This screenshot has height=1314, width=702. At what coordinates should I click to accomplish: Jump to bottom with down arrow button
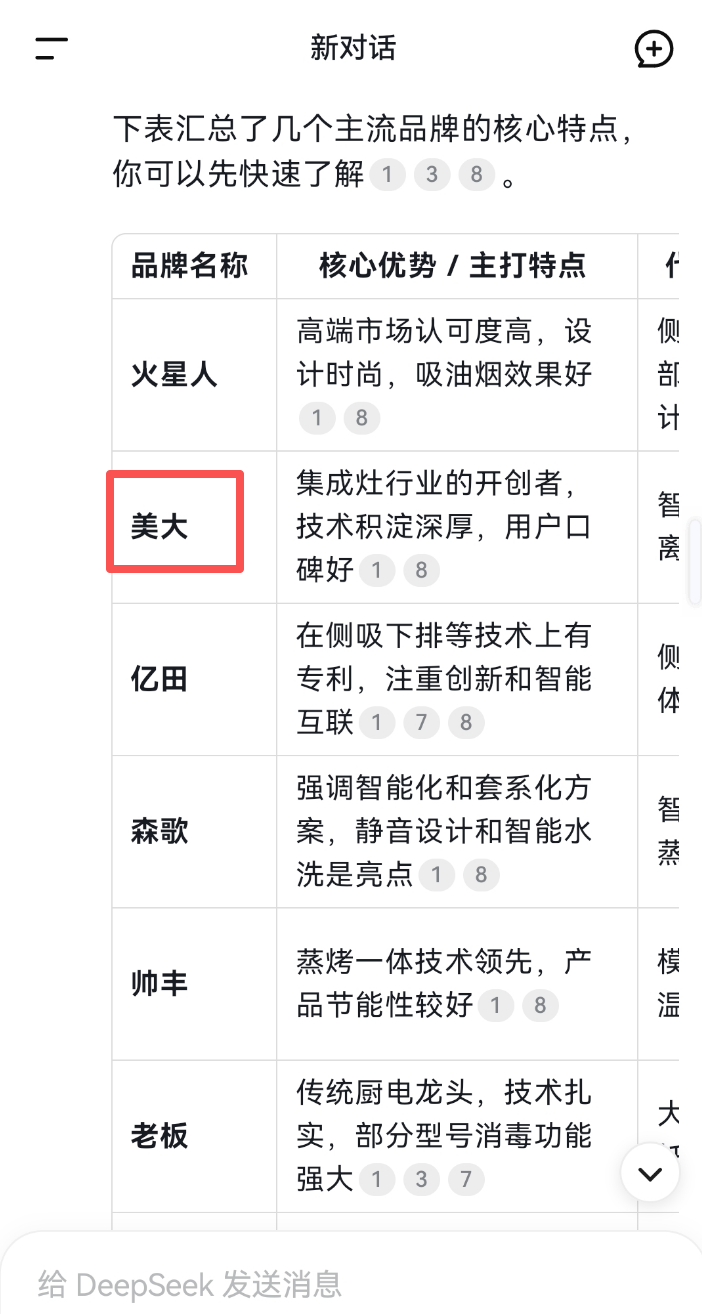click(x=651, y=1173)
